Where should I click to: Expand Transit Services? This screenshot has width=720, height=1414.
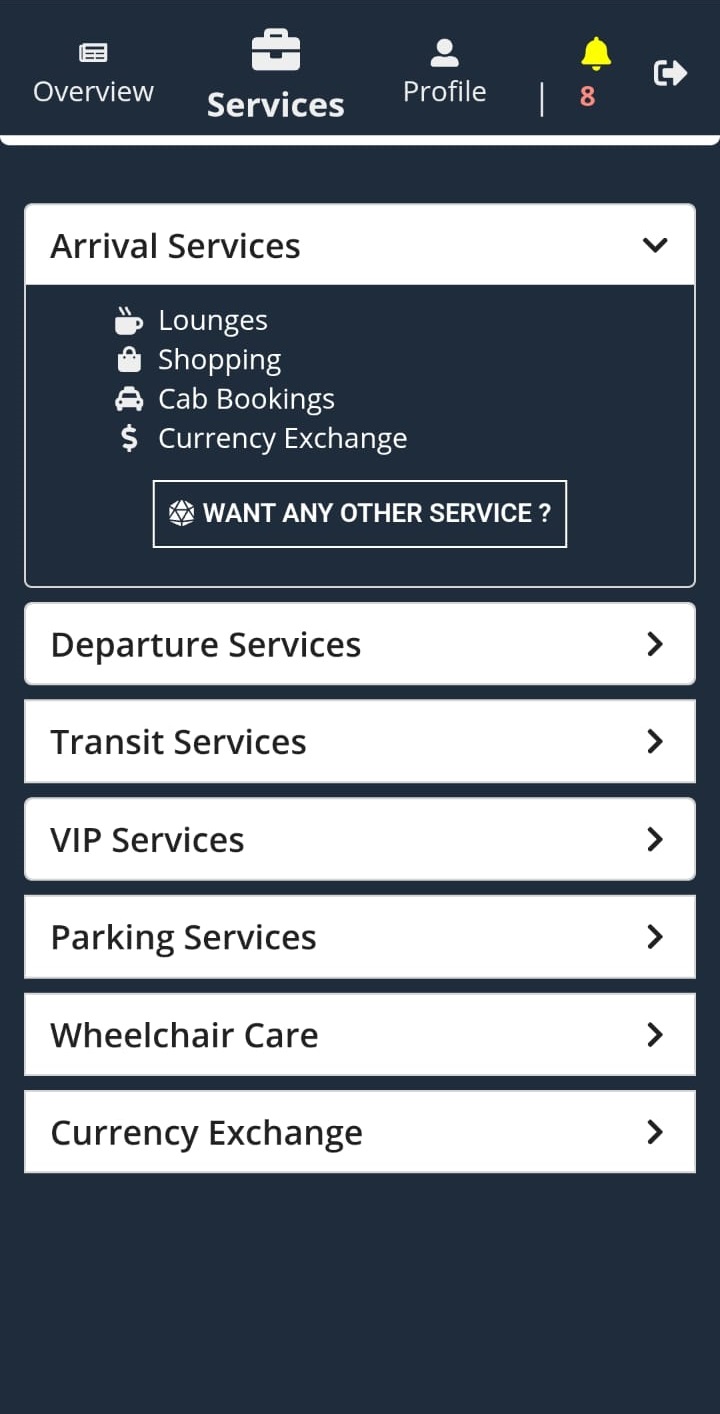tap(360, 741)
